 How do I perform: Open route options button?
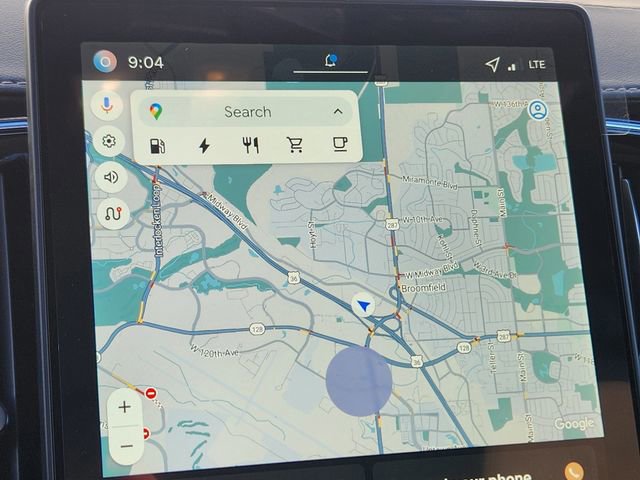[113, 213]
